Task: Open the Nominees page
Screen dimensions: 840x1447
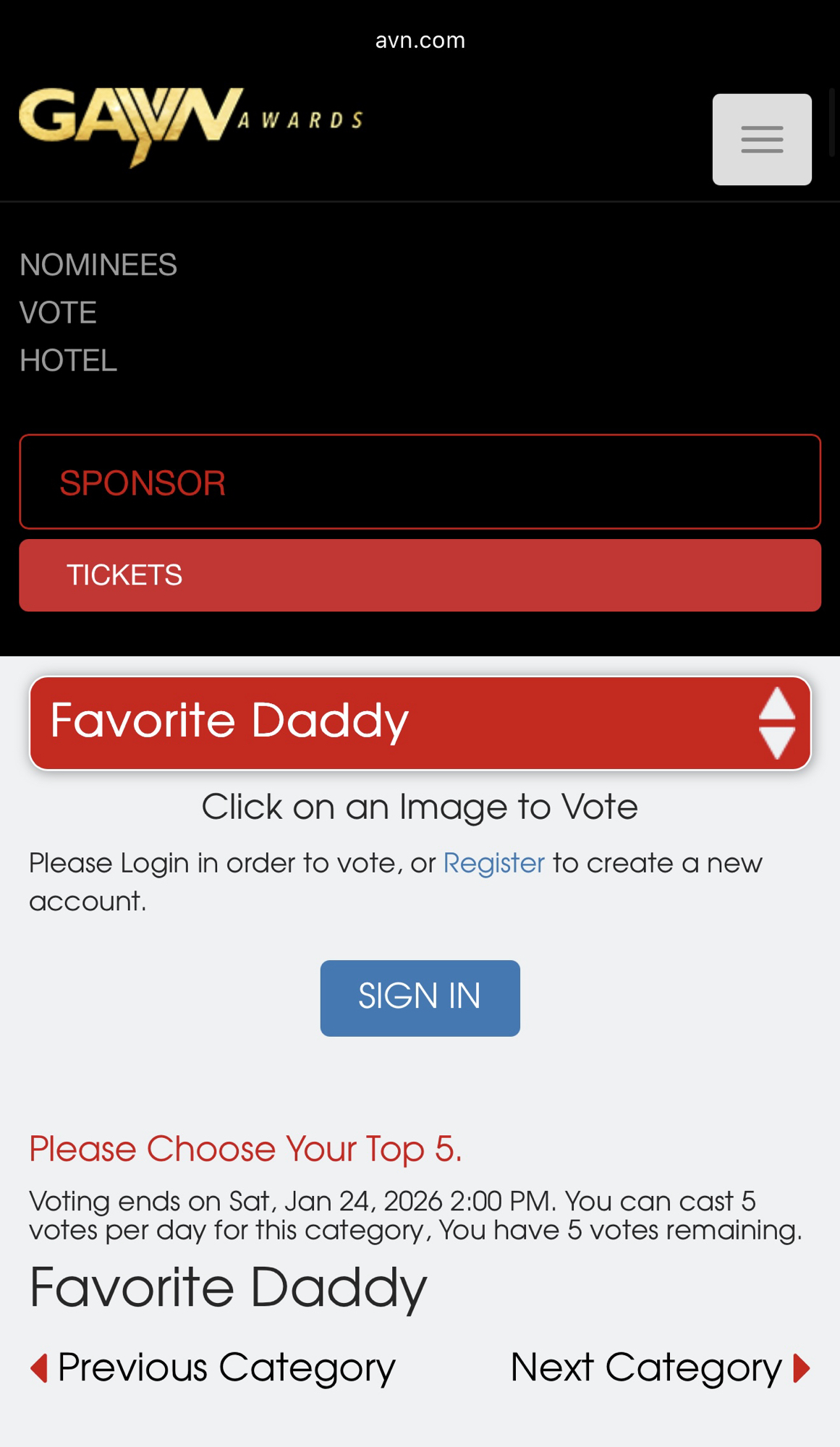Action: (x=98, y=266)
